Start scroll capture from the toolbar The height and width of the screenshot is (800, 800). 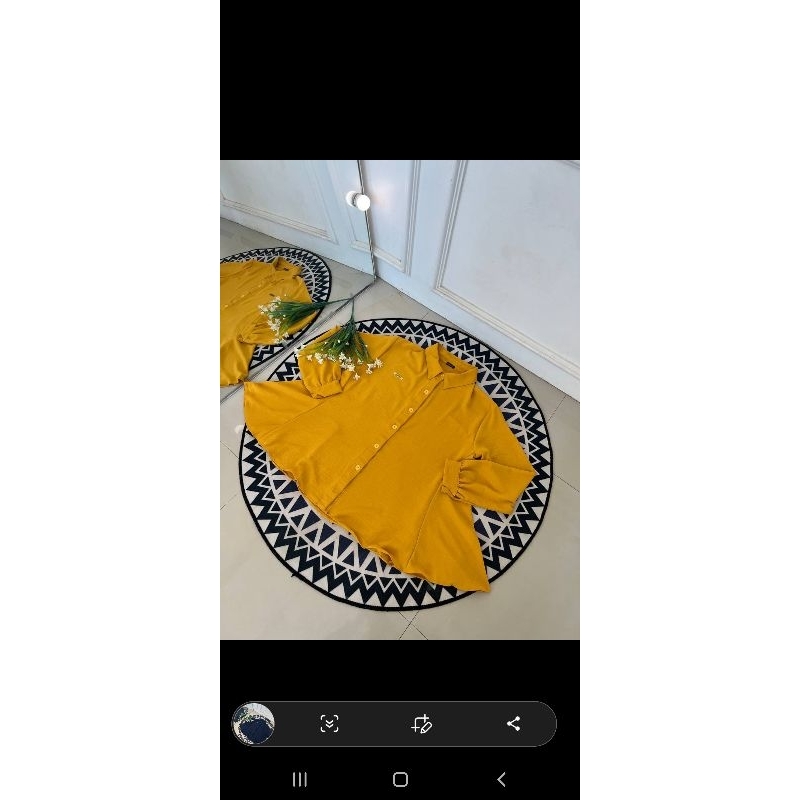[x=329, y=724]
